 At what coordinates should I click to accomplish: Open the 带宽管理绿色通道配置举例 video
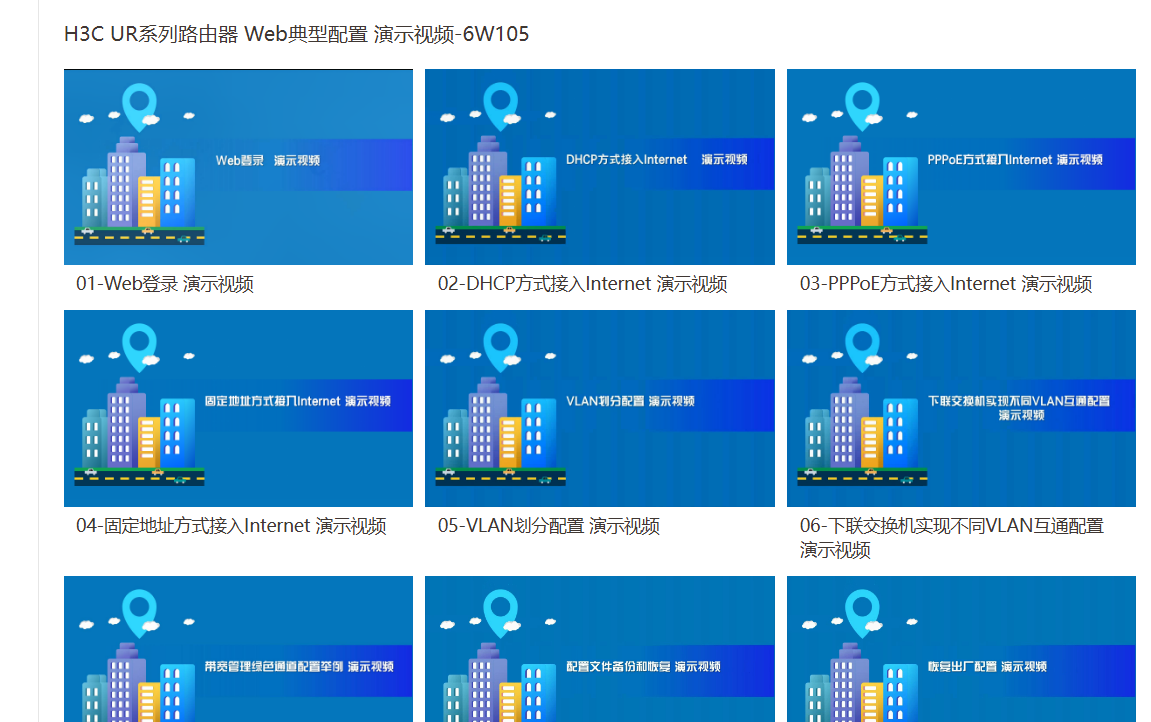coord(238,650)
